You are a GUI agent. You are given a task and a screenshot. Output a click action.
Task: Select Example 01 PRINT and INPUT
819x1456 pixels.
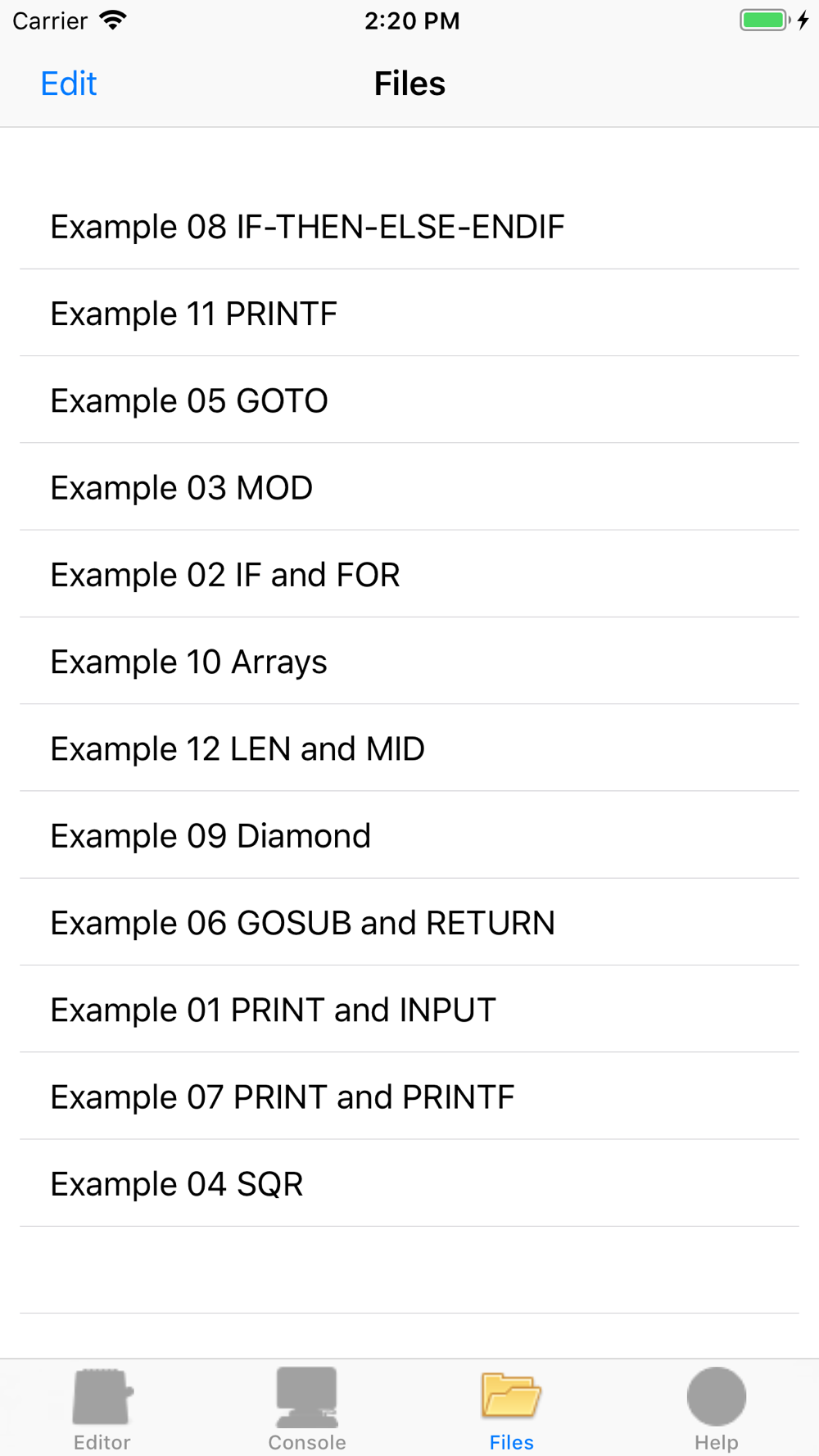tap(409, 1009)
